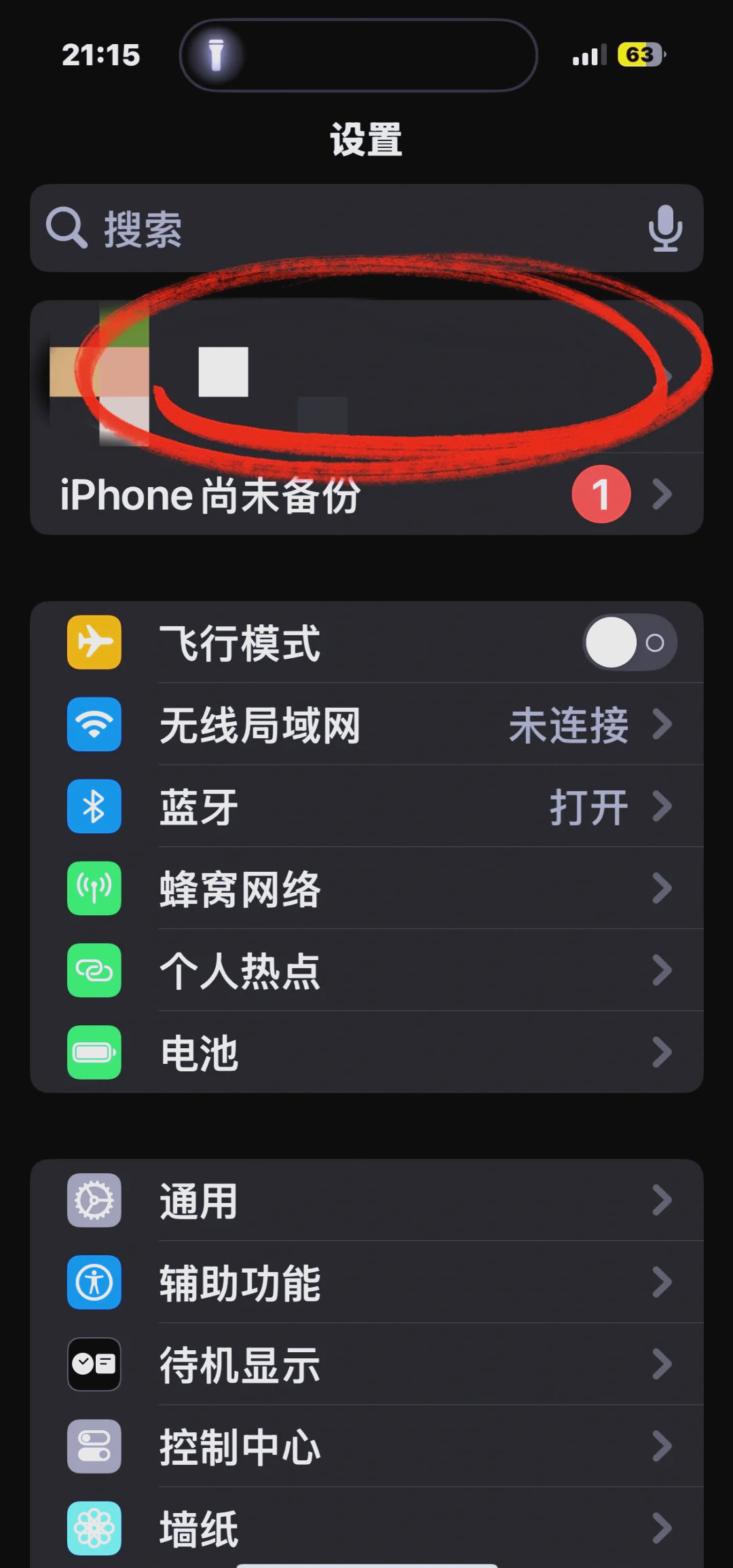Open 墙纸 settings

click(366, 1528)
